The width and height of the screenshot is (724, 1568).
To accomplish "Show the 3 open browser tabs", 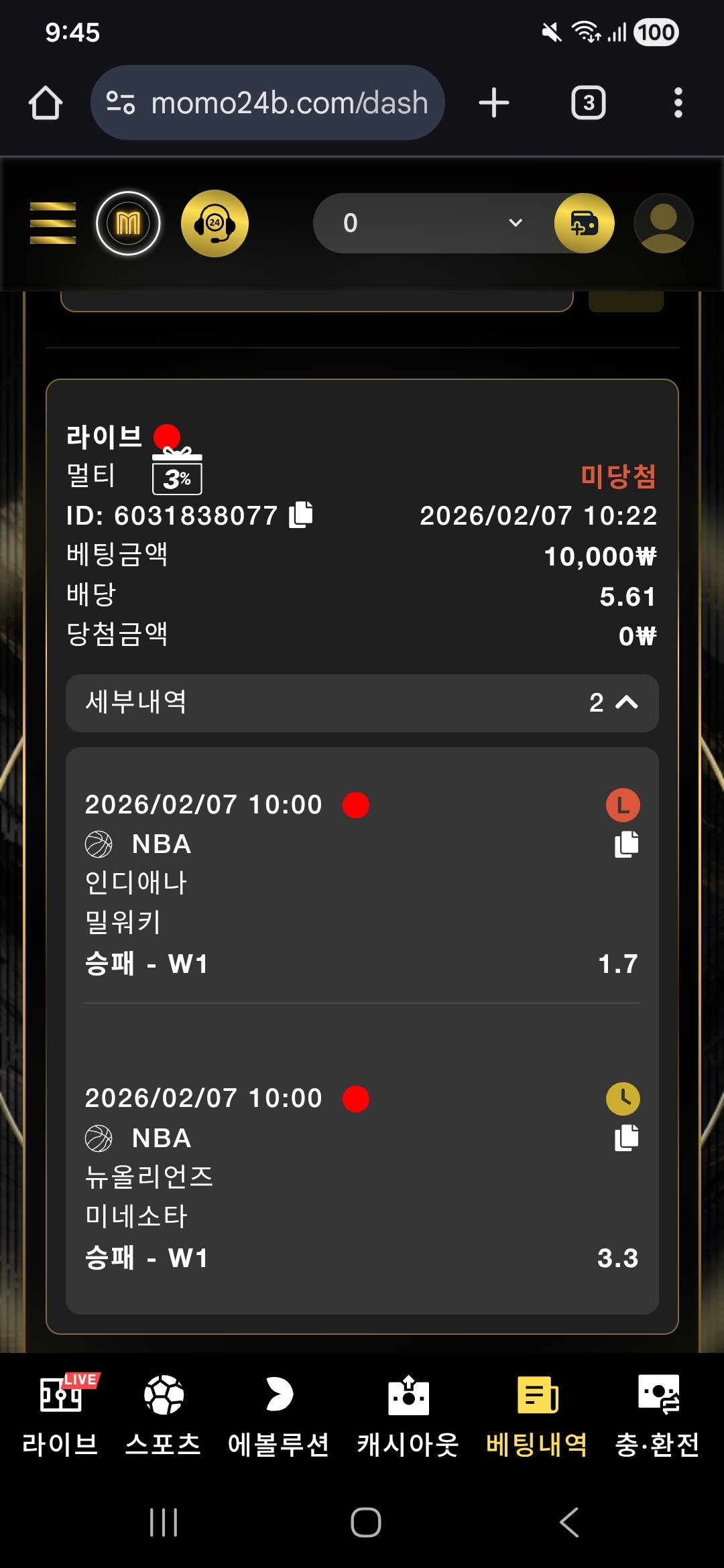I will (588, 103).
